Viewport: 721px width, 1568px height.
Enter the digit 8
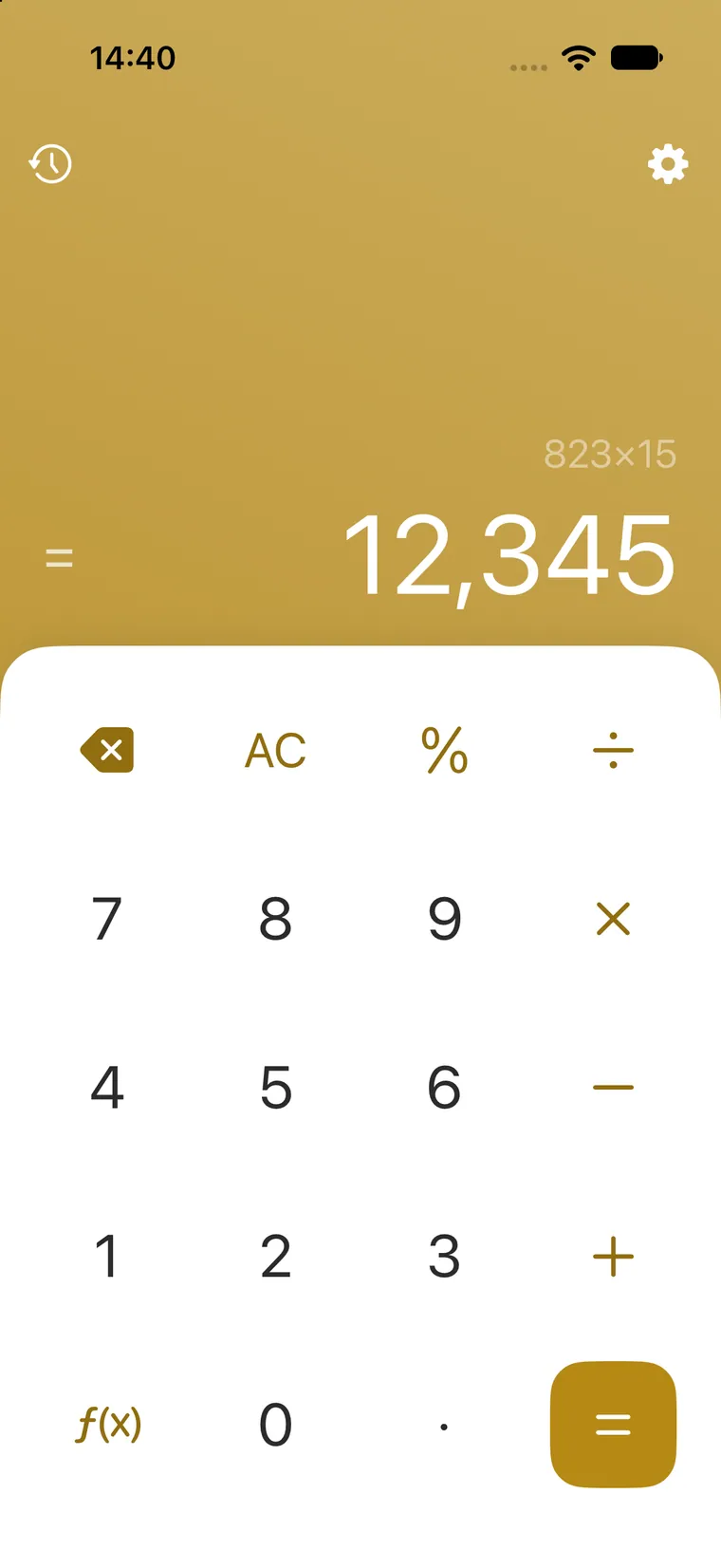point(276,919)
